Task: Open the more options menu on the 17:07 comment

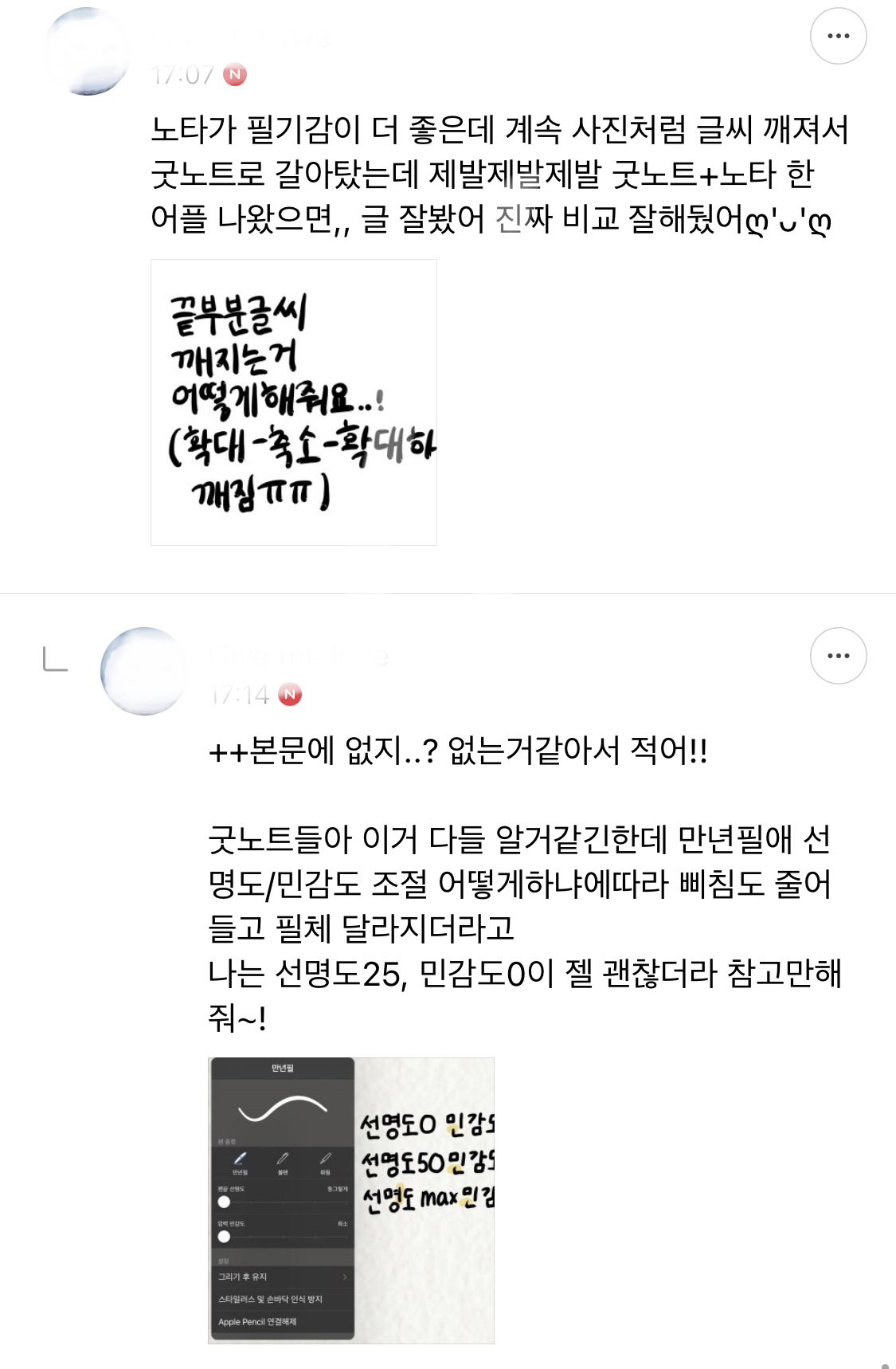Action: (838, 36)
